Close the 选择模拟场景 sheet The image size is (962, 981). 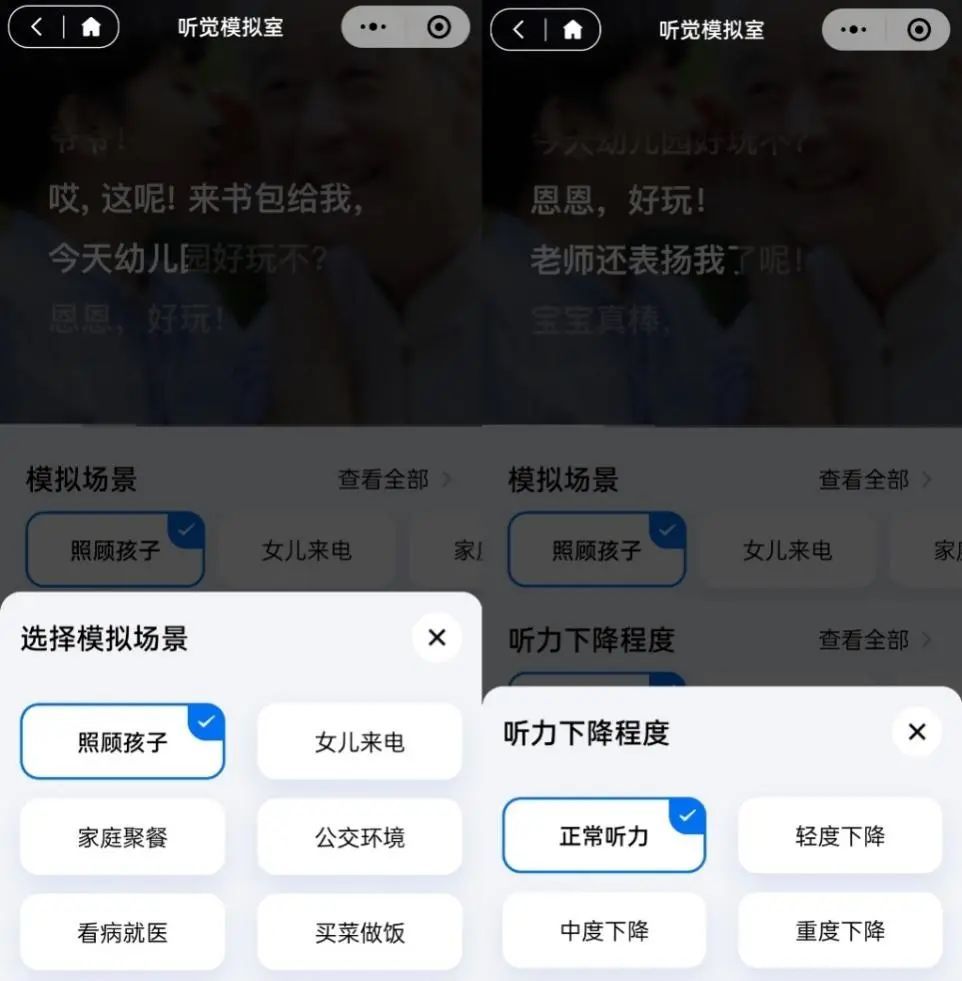(437, 638)
